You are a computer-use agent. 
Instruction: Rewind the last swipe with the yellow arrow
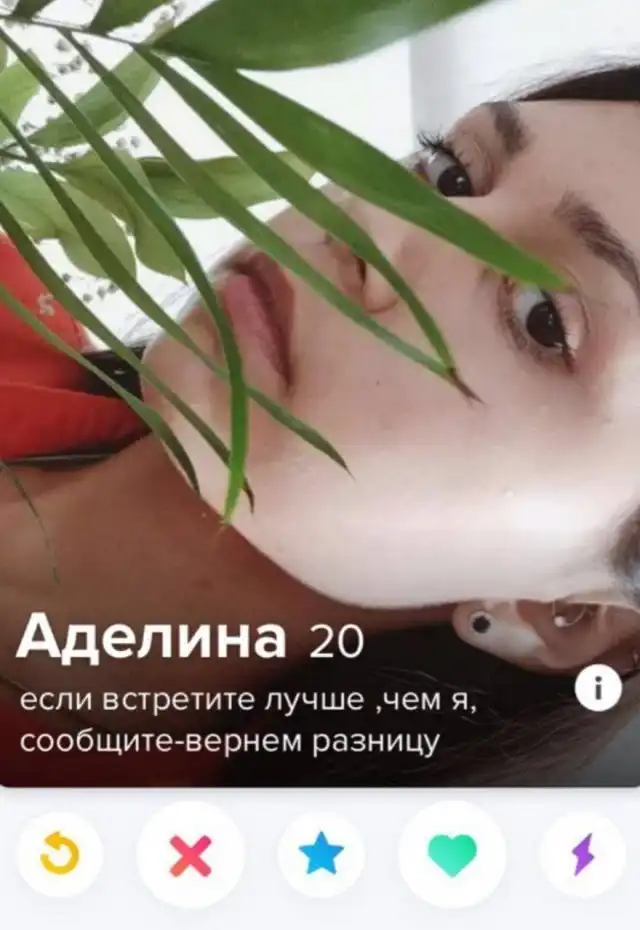point(59,855)
